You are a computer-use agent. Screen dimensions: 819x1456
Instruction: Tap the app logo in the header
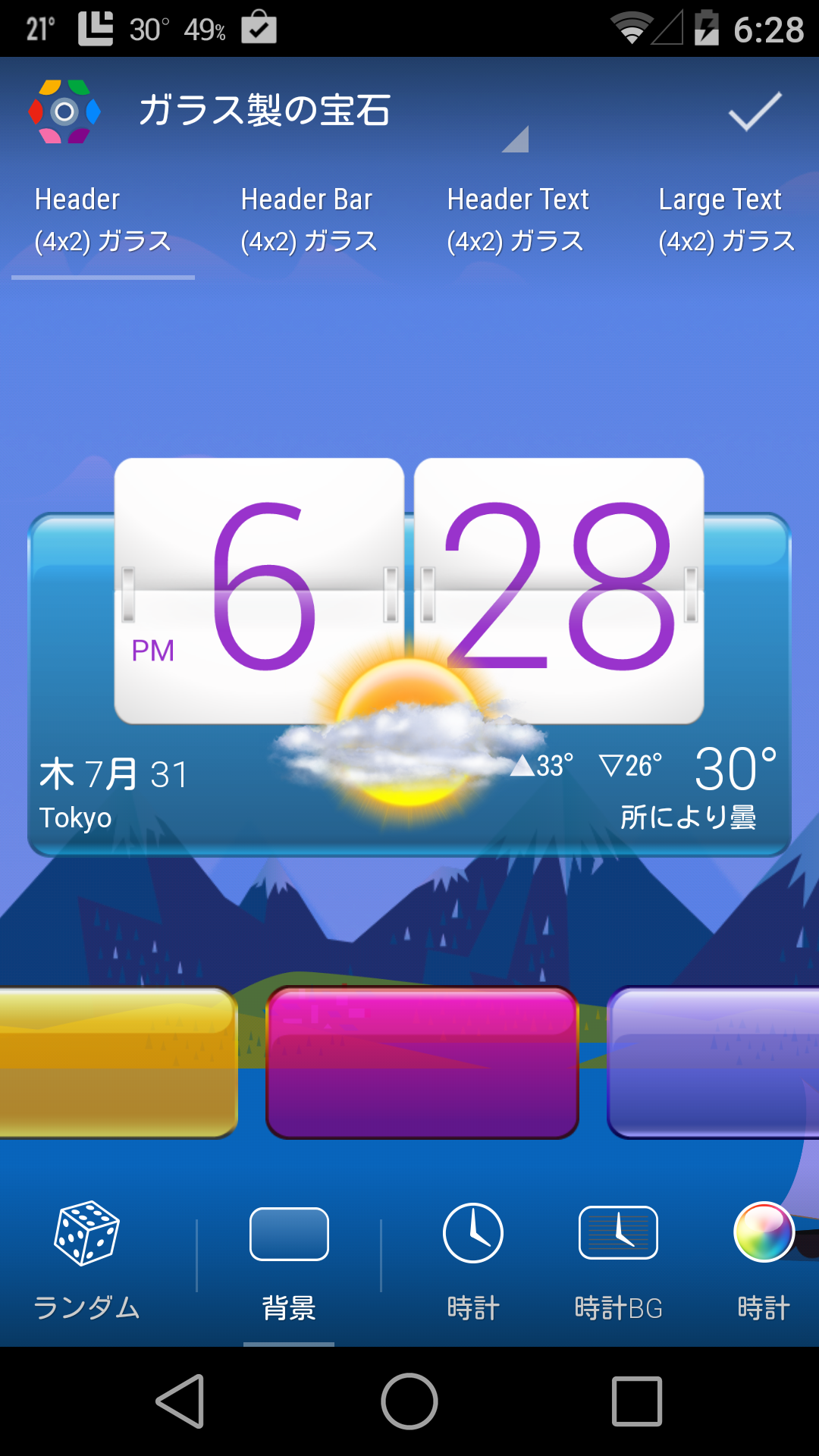click(x=64, y=111)
